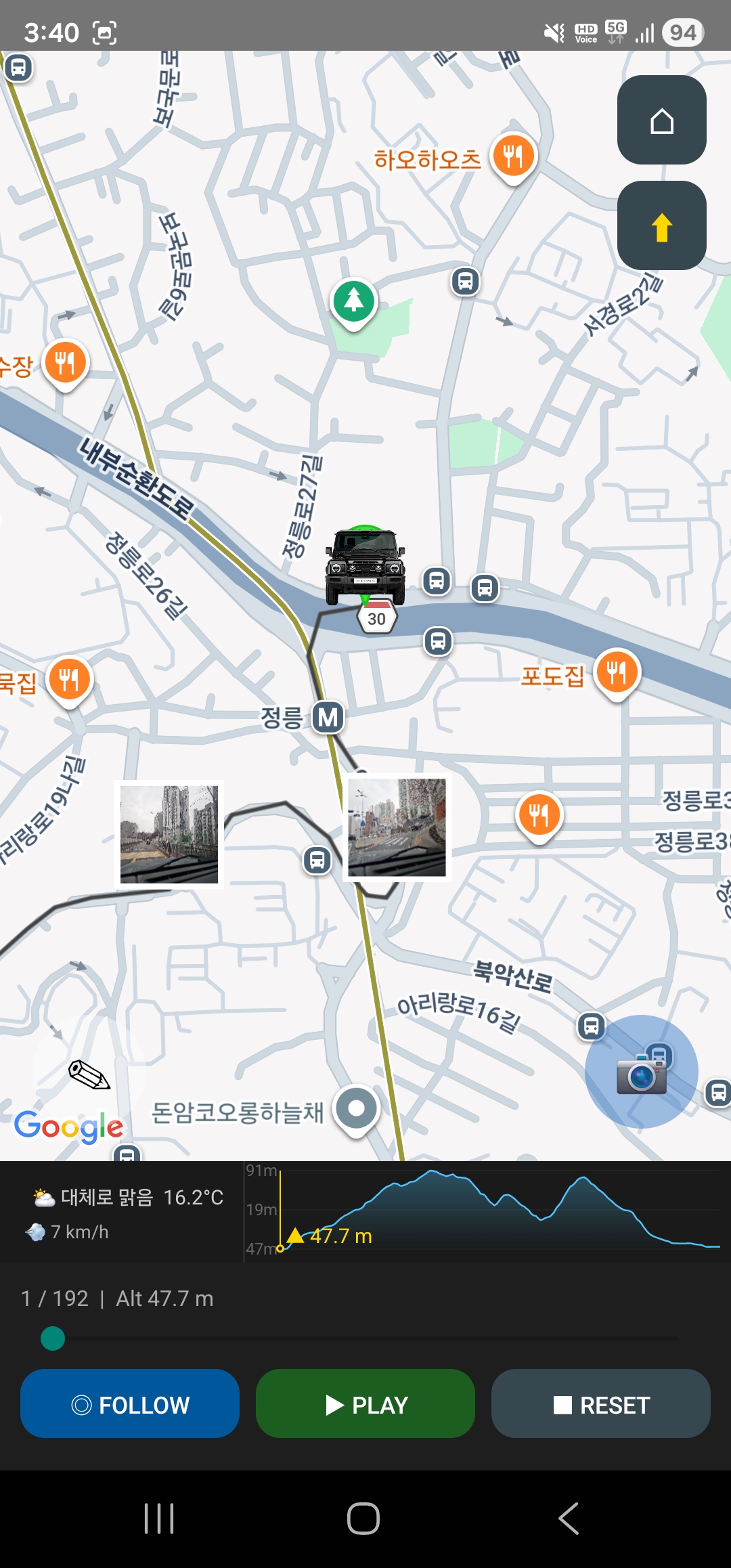This screenshot has height=1568, width=731.
Task: Tap the home button on the map
Action: pos(661,120)
